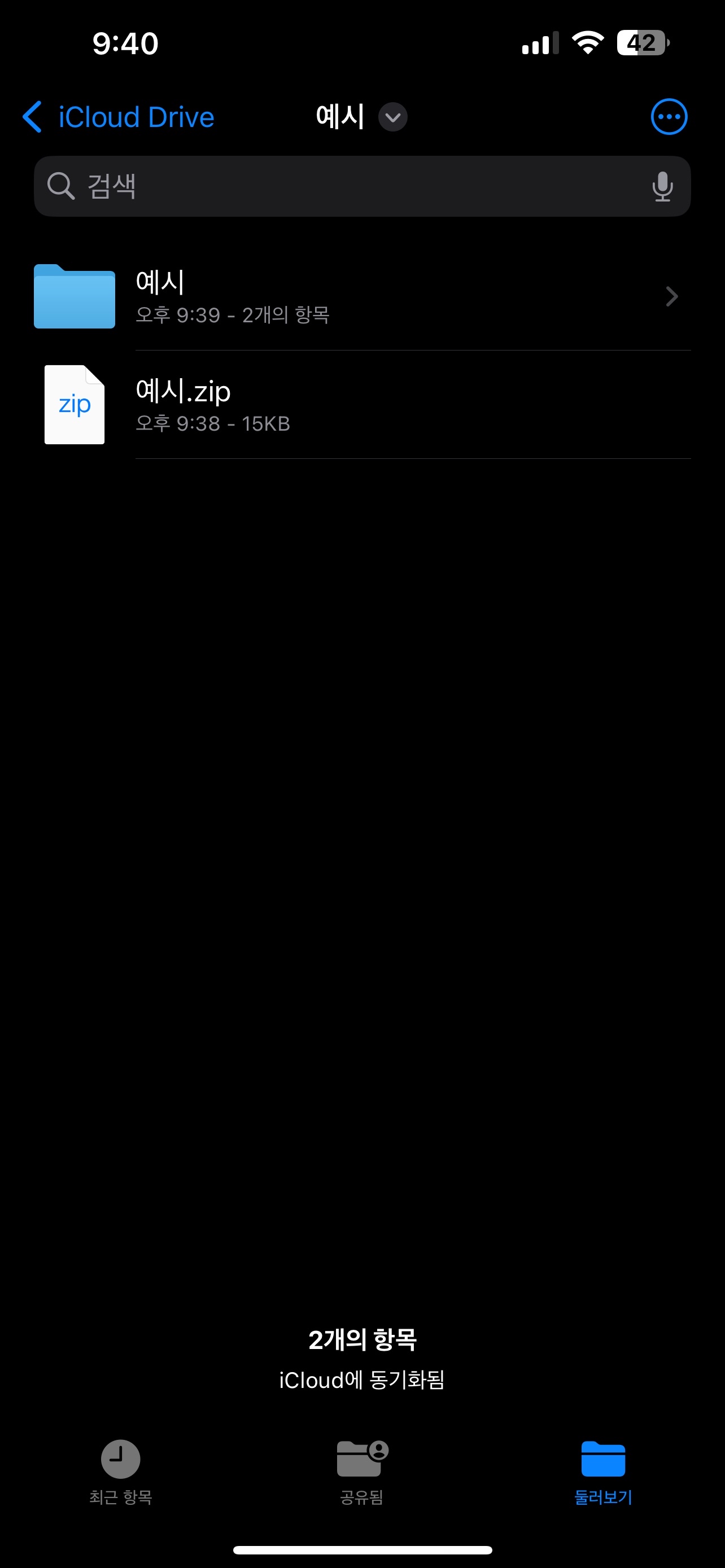Image resolution: width=725 pixels, height=1568 pixels.
Task: Go back to iCloud Drive
Action: point(119,117)
